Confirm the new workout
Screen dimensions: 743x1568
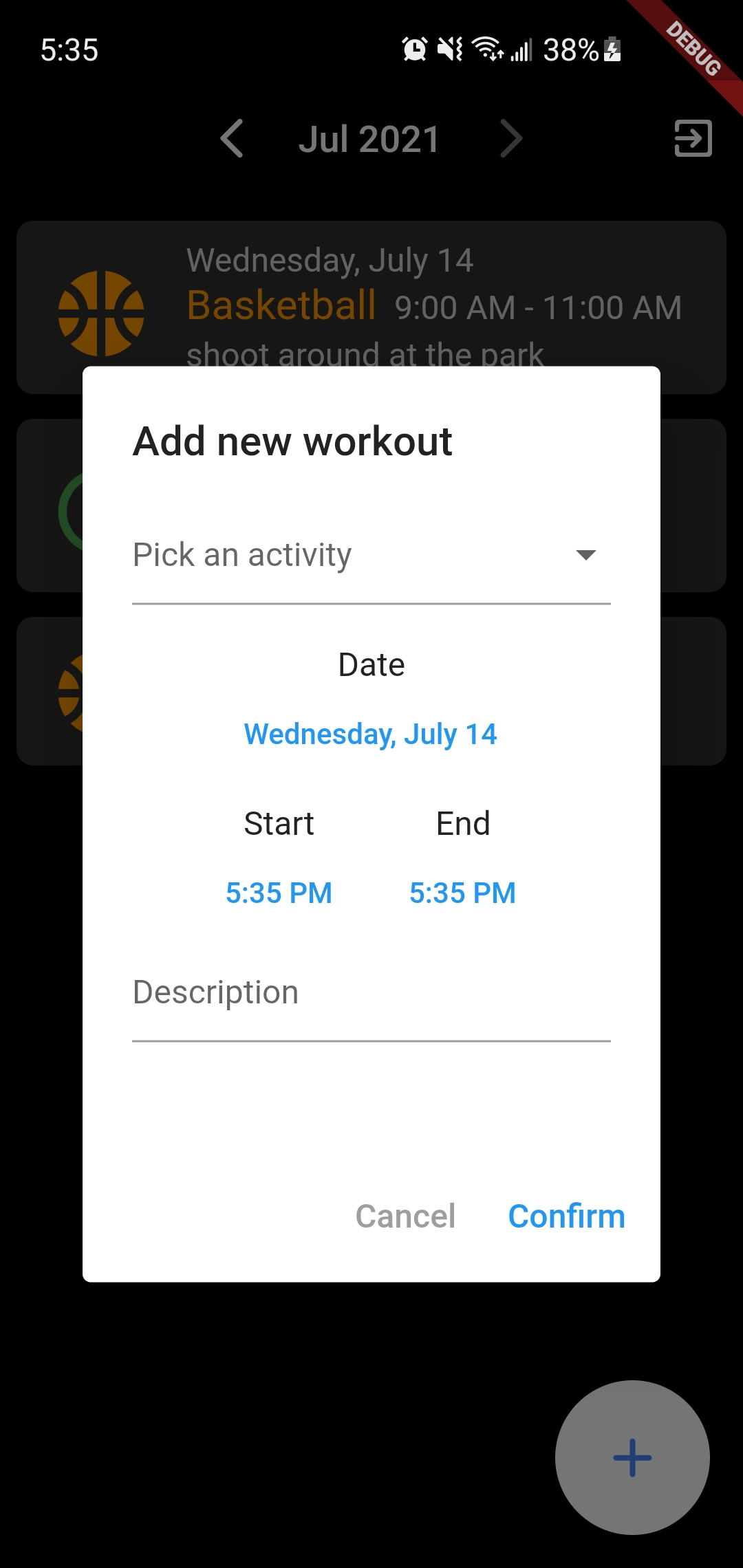coord(566,1216)
